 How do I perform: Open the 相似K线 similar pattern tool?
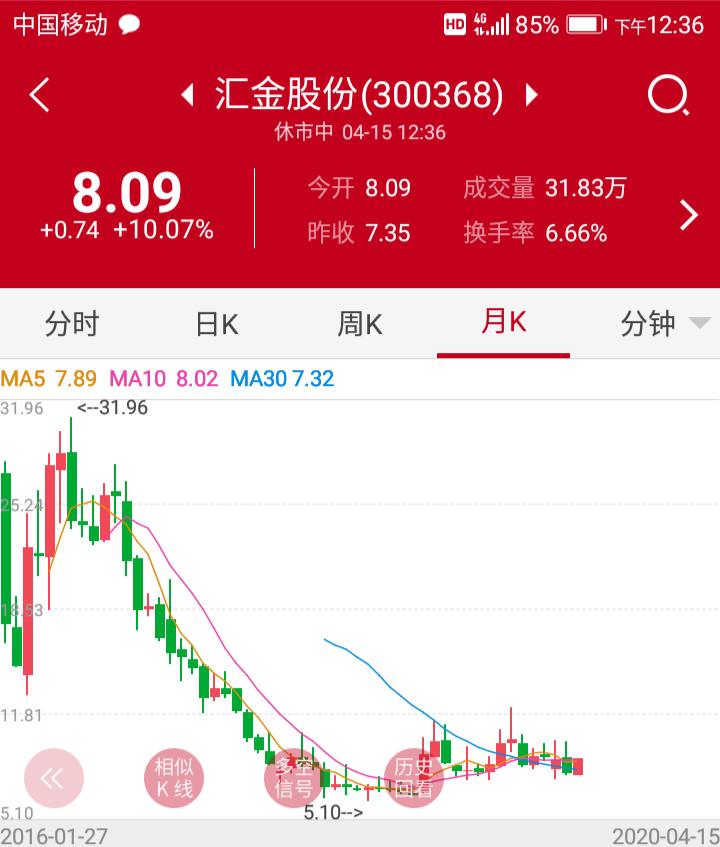click(x=174, y=775)
